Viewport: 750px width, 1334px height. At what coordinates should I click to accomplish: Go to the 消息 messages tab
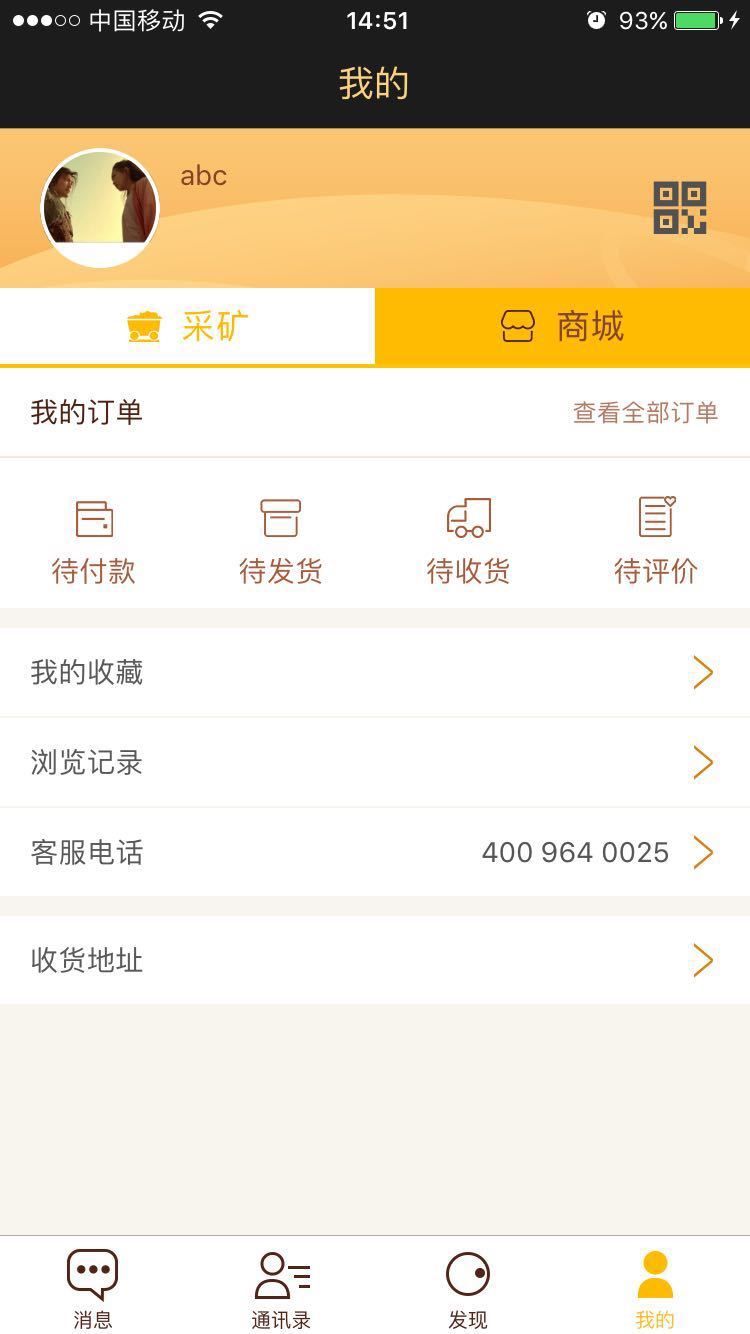[x=93, y=1288]
